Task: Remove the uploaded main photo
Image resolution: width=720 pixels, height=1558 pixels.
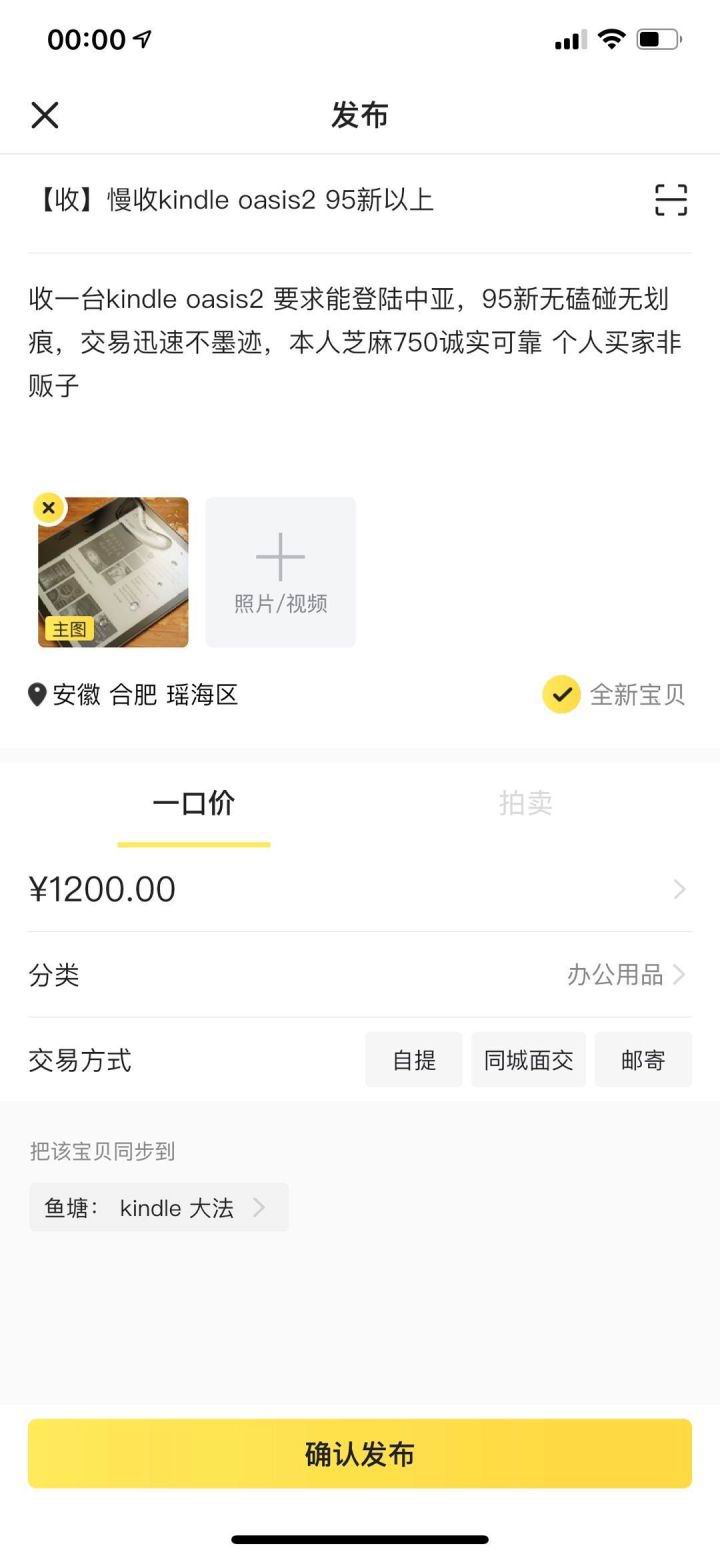Action: click(49, 508)
